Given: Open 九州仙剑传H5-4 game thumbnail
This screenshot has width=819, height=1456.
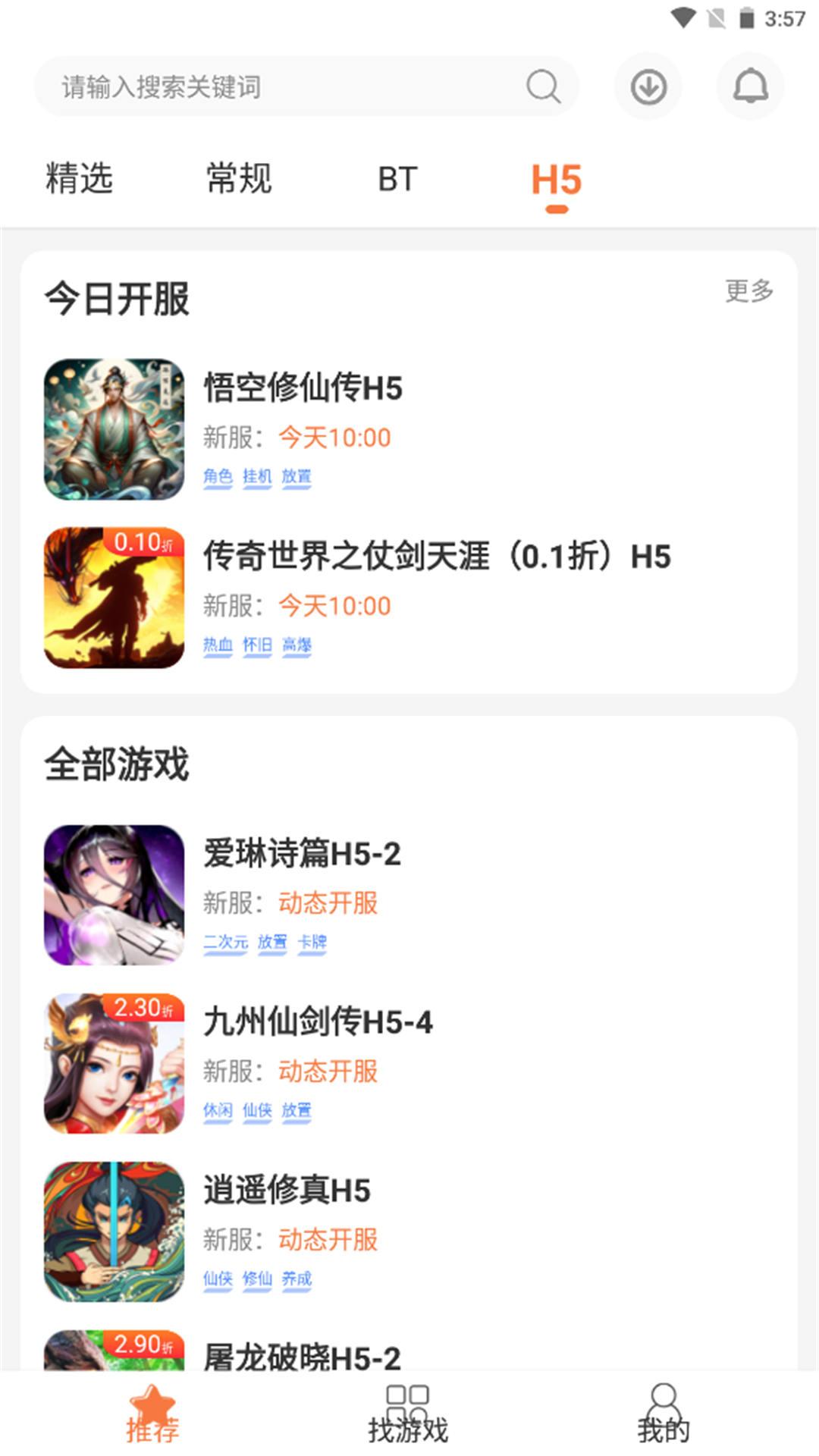Looking at the screenshot, I should [x=114, y=1060].
